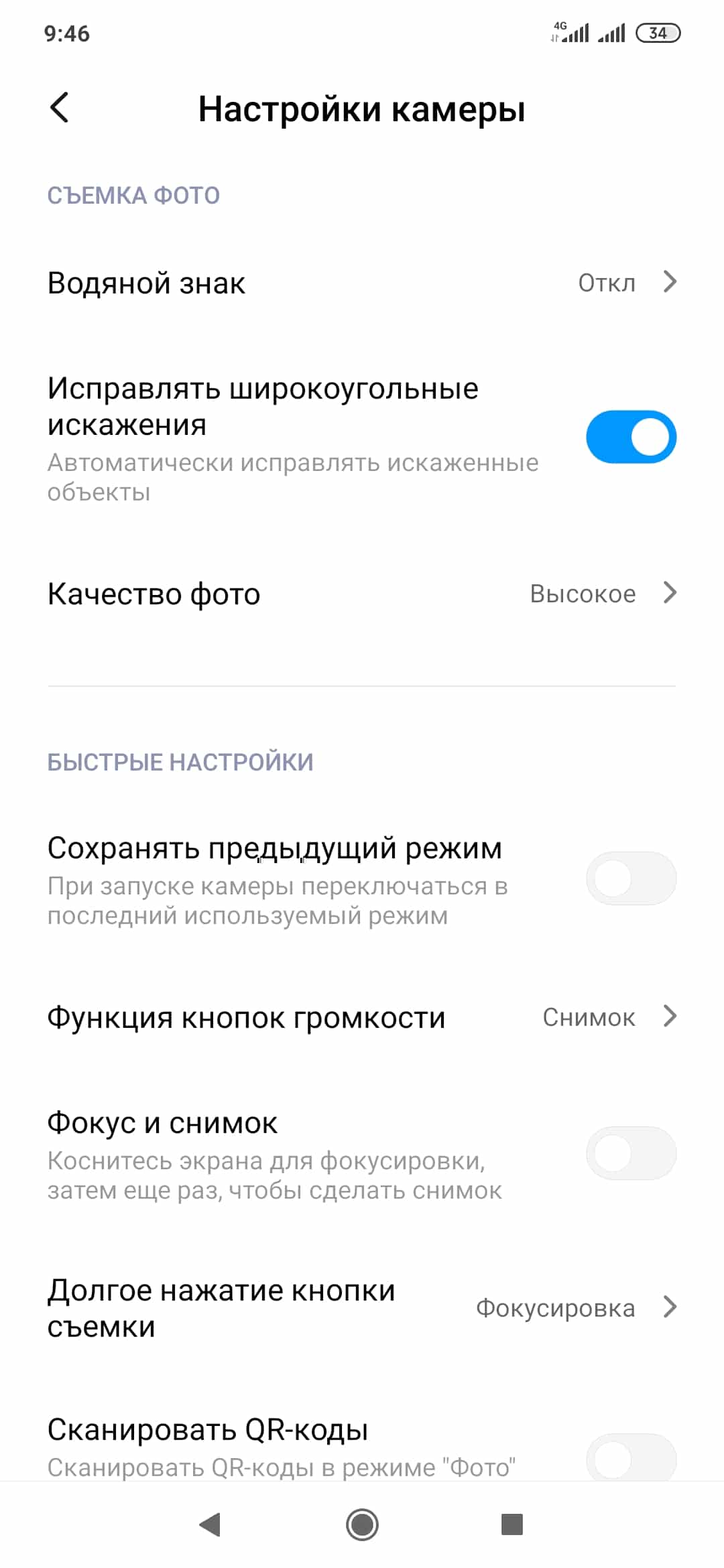Image resolution: width=724 pixels, height=1568 pixels.
Task: Disable wide-angle distortion correction toggle
Action: pyautogui.click(x=631, y=437)
